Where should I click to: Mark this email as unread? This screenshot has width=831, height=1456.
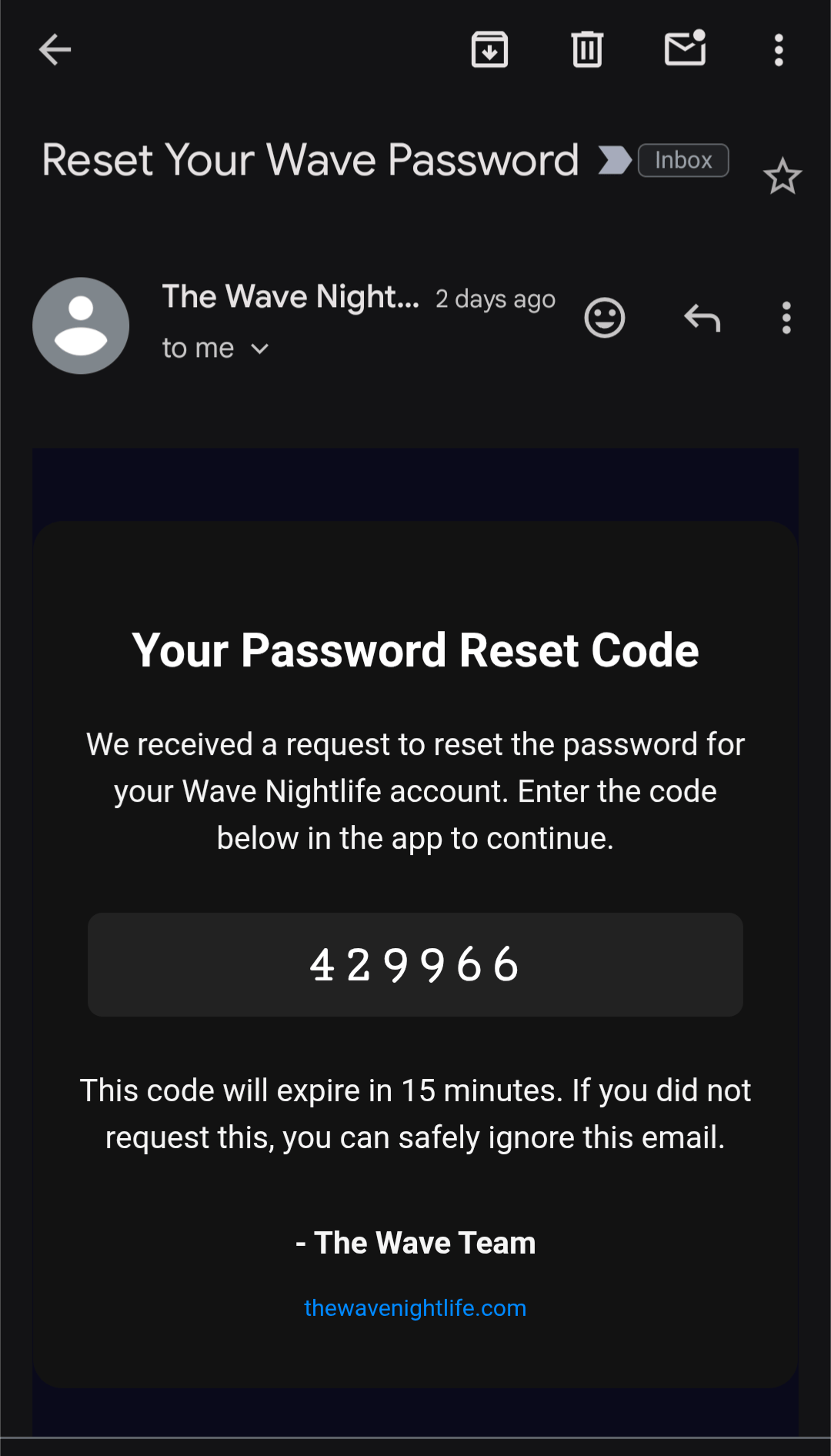[685, 49]
